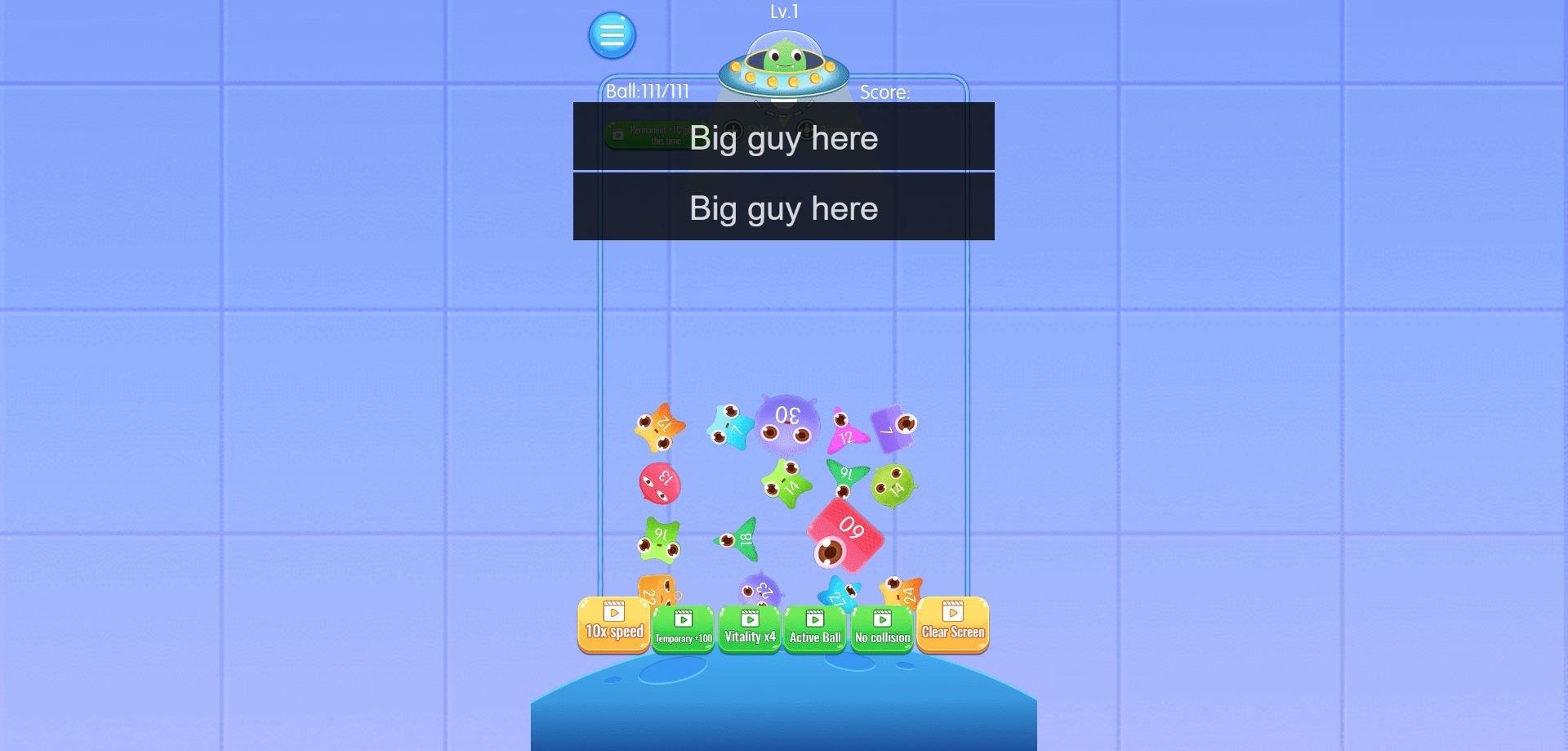Open the hamburger menu button
This screenshot has height=751, width=1568.
[x=612, y=35]
